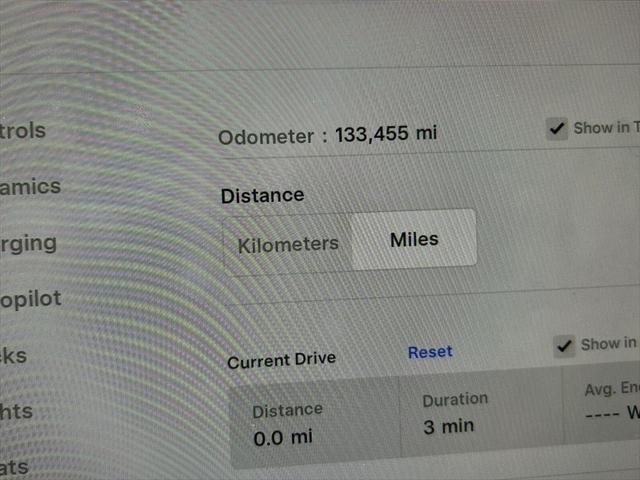Open the Charging menu section
Image resolution: width=640 pixels, height=480 pixels.
[x=28, y=243]
